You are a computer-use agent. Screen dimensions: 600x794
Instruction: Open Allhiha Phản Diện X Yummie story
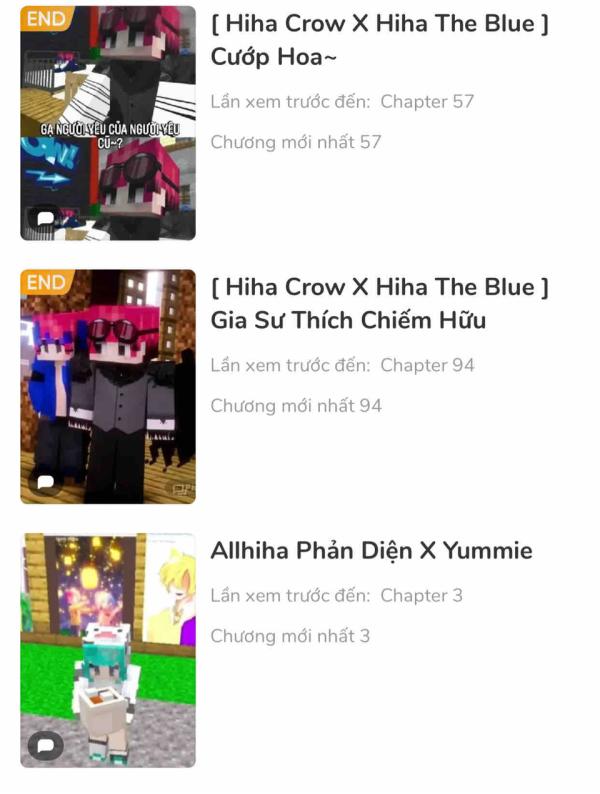(371, 551)
